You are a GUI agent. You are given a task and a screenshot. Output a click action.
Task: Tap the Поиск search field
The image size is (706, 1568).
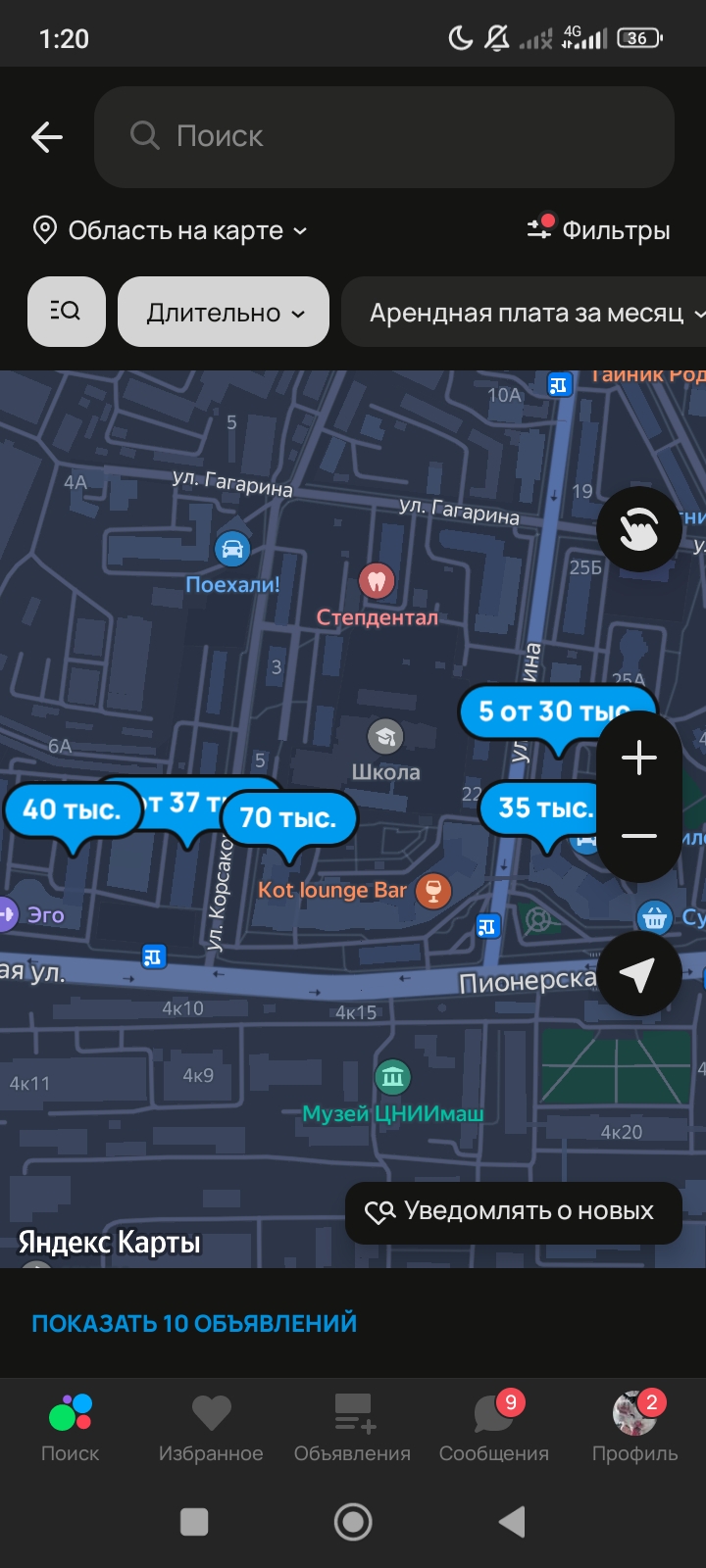pos(384,137)
